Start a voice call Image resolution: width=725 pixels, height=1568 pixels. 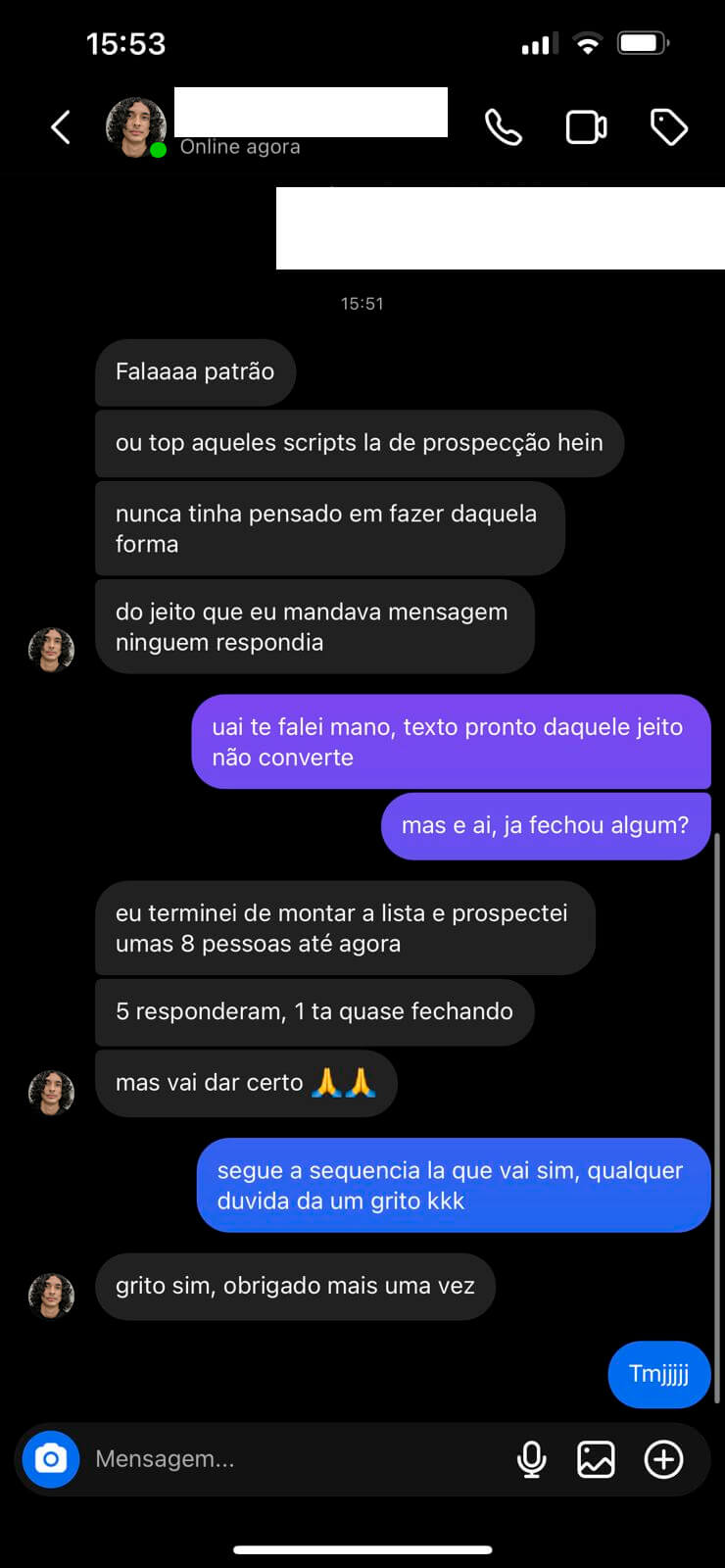pos(504,127)
